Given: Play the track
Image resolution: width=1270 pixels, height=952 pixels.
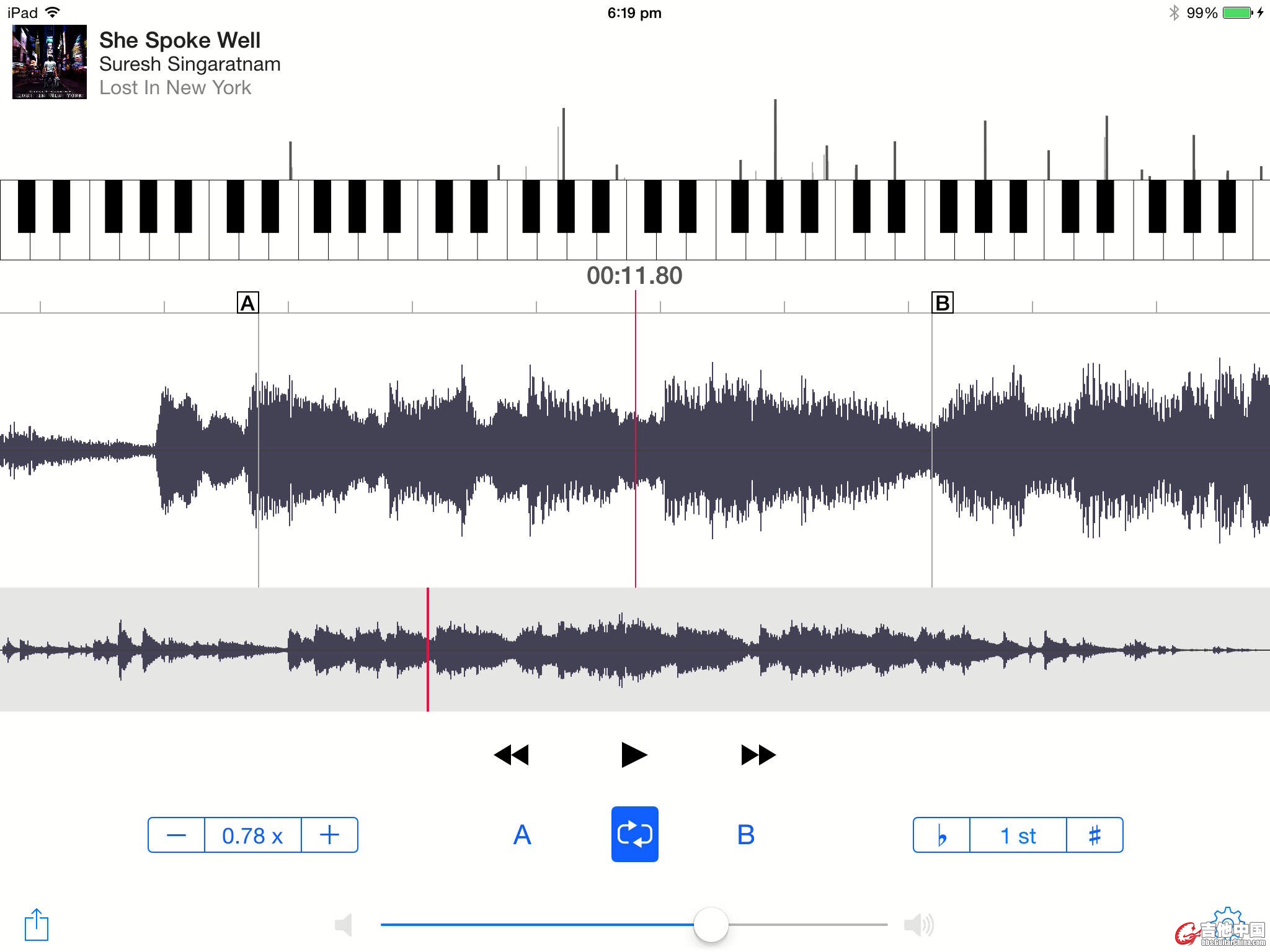Looking at the screenshot, I should click(x=634, y=755).
